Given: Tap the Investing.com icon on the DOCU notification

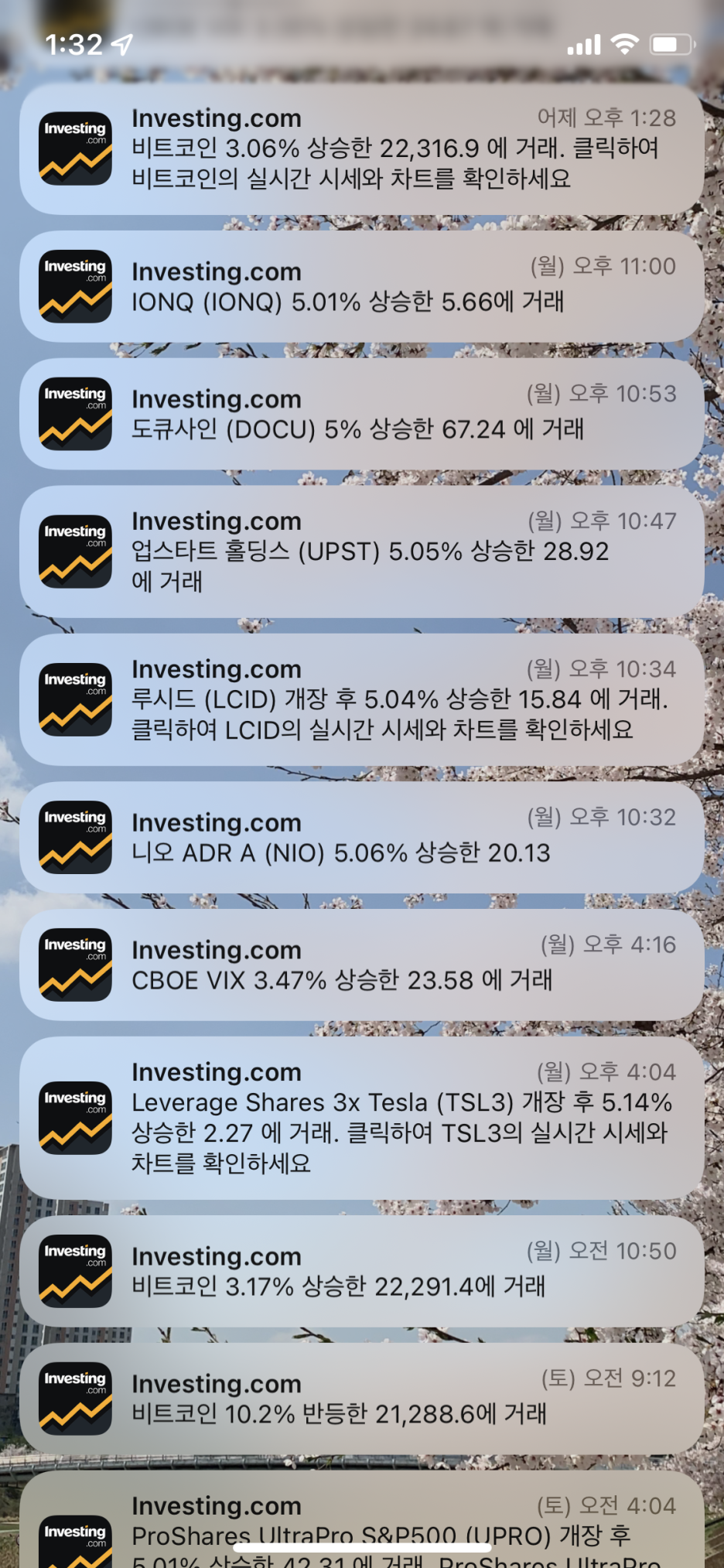Looking at the screenshot, I should [x=75, y=414].
